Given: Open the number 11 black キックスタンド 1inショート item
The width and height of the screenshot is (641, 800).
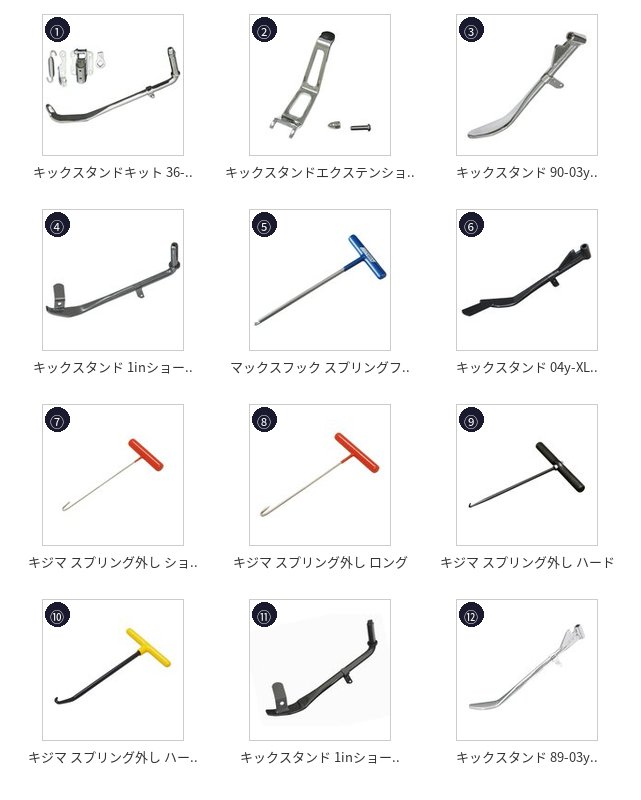Looking at the screenshot, I should (320, 670).
